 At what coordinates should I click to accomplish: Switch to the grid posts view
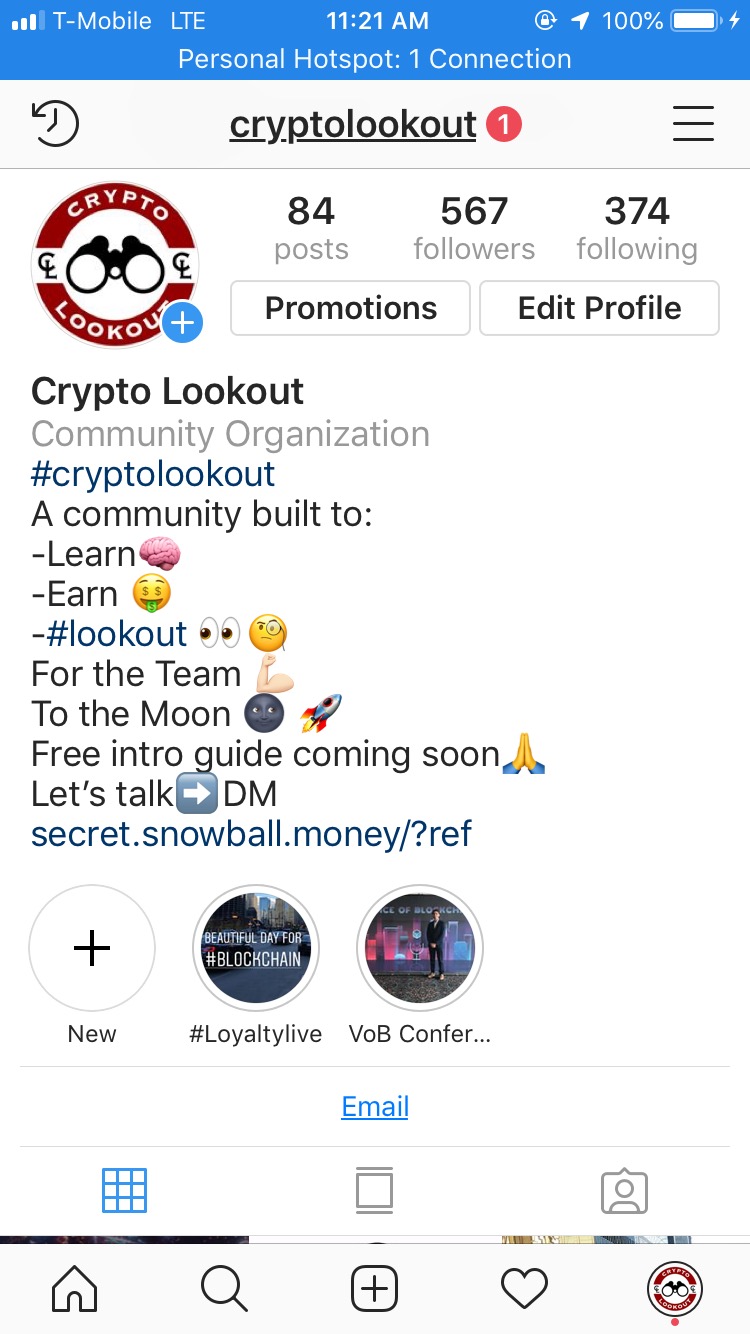pos(125,1191)
